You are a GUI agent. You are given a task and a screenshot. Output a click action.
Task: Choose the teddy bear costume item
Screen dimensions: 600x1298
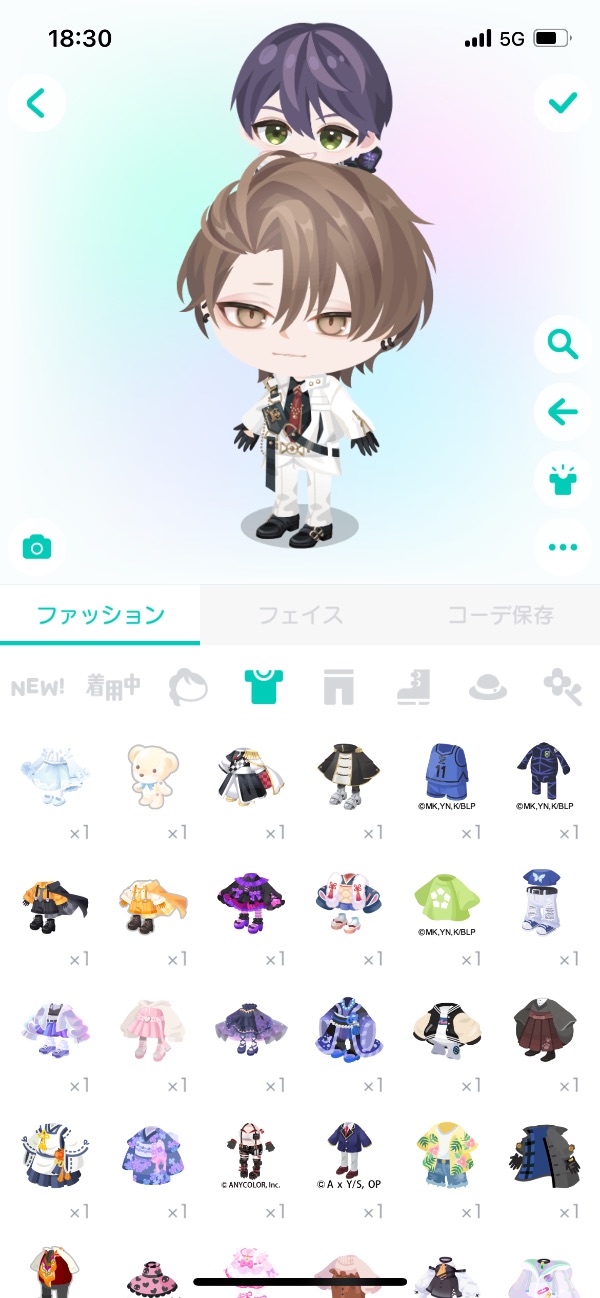pyautogui.click(x=149, y=774)
